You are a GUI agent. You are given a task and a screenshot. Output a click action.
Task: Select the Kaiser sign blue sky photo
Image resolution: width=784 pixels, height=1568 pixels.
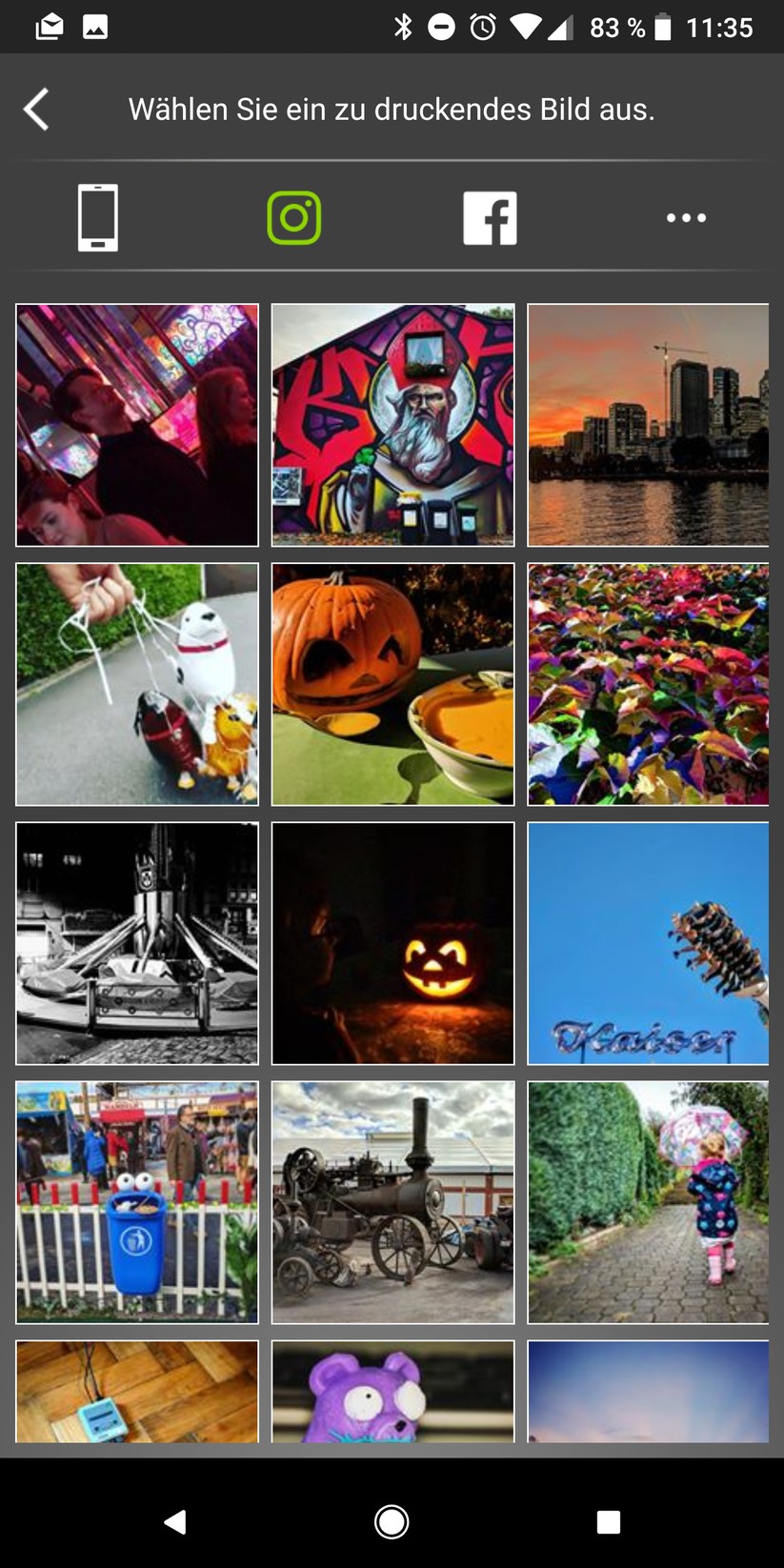point(648,943)
